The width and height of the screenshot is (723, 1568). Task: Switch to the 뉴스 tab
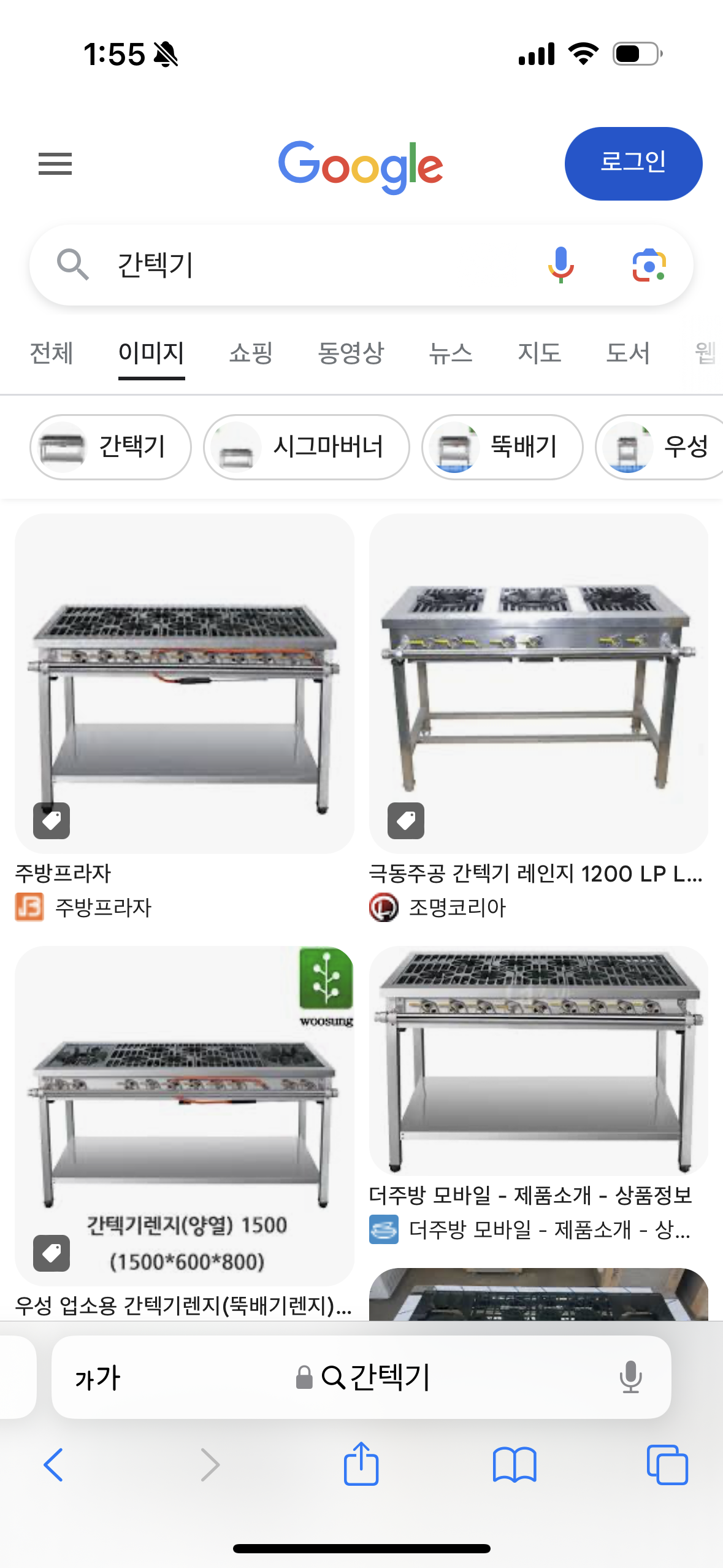pos(450,353)
